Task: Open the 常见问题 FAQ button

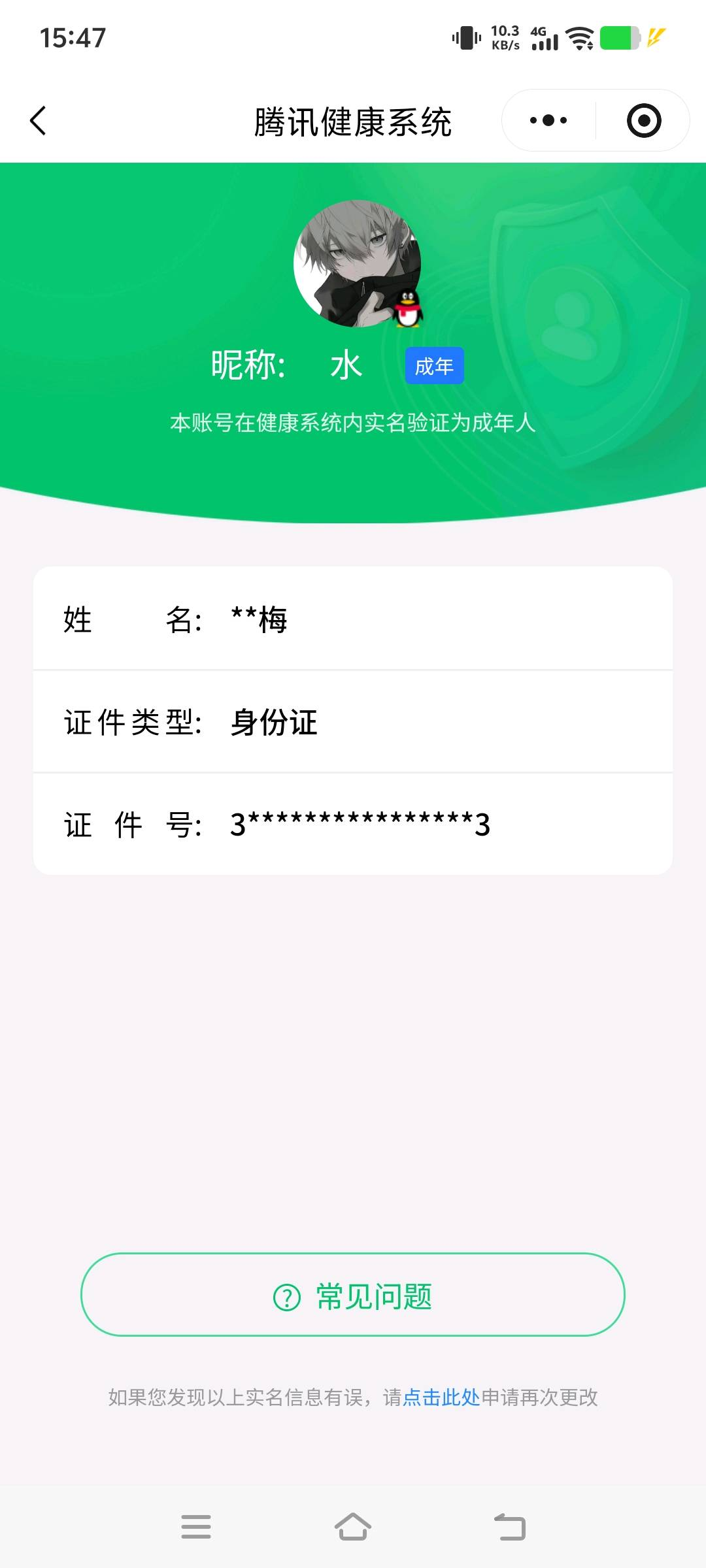Action: [353, 1296]
